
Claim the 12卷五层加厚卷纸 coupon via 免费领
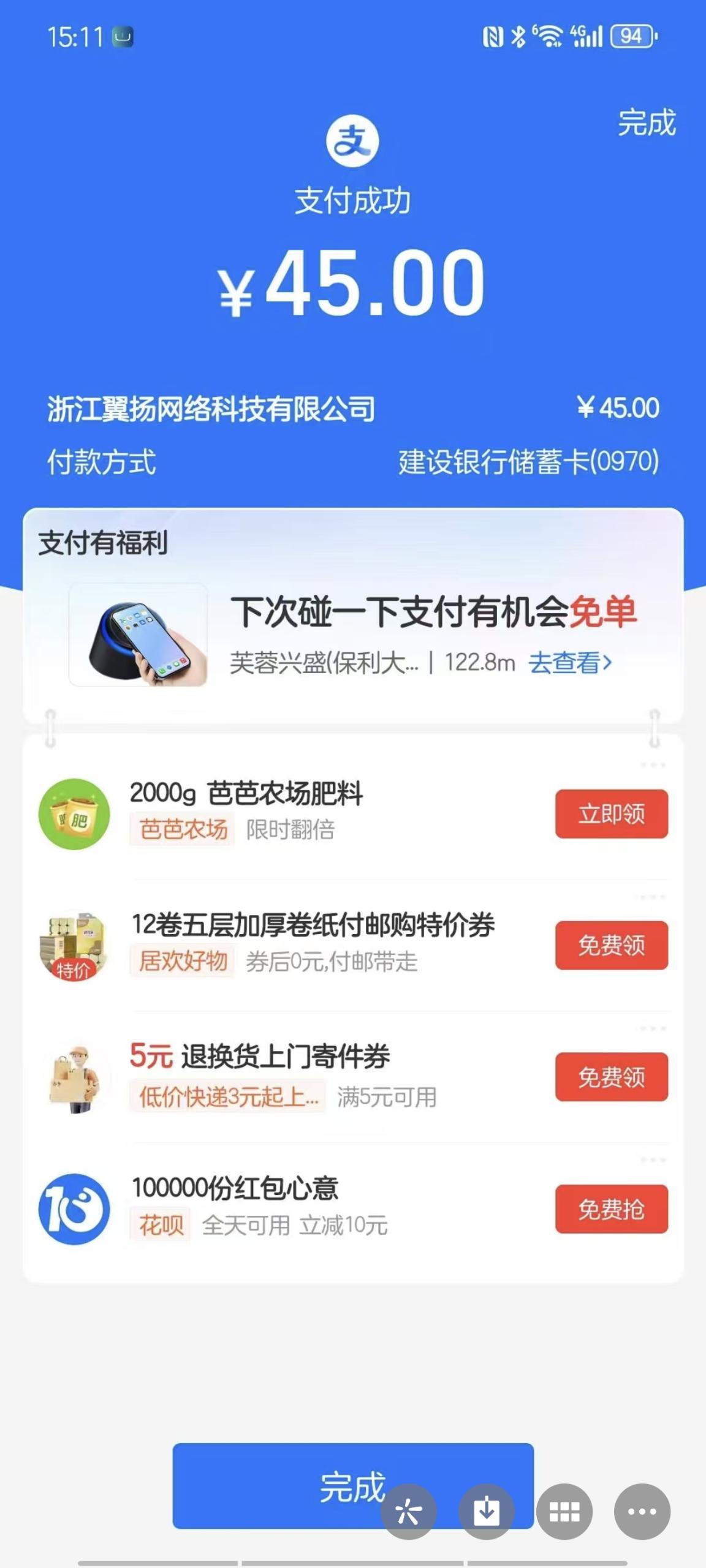click(611, 945)
